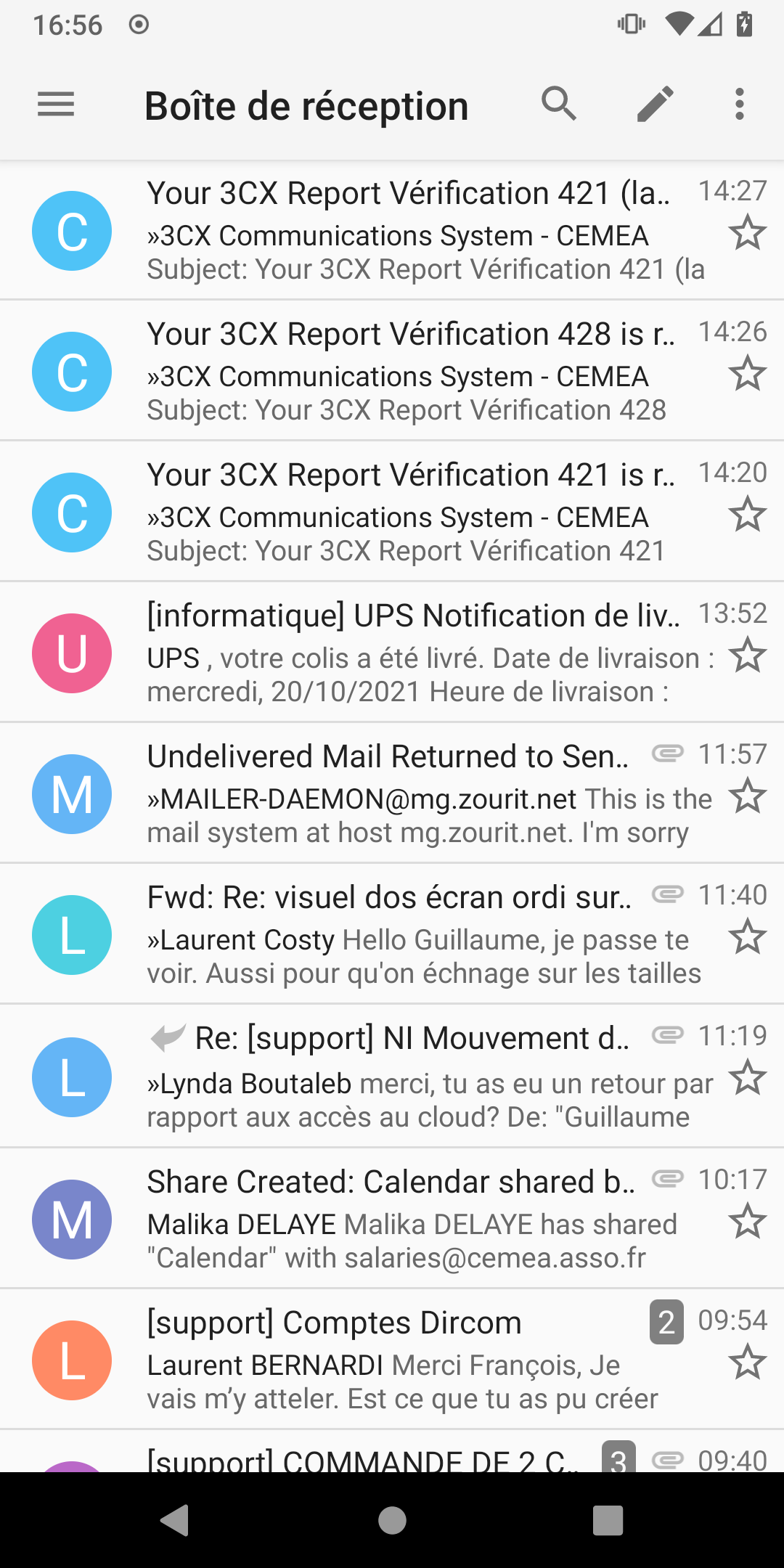Viewport: 784px width, 1568px height.
Task: Select the Laurent BERNARDI email avatar
Action: tap(72, 1360)
